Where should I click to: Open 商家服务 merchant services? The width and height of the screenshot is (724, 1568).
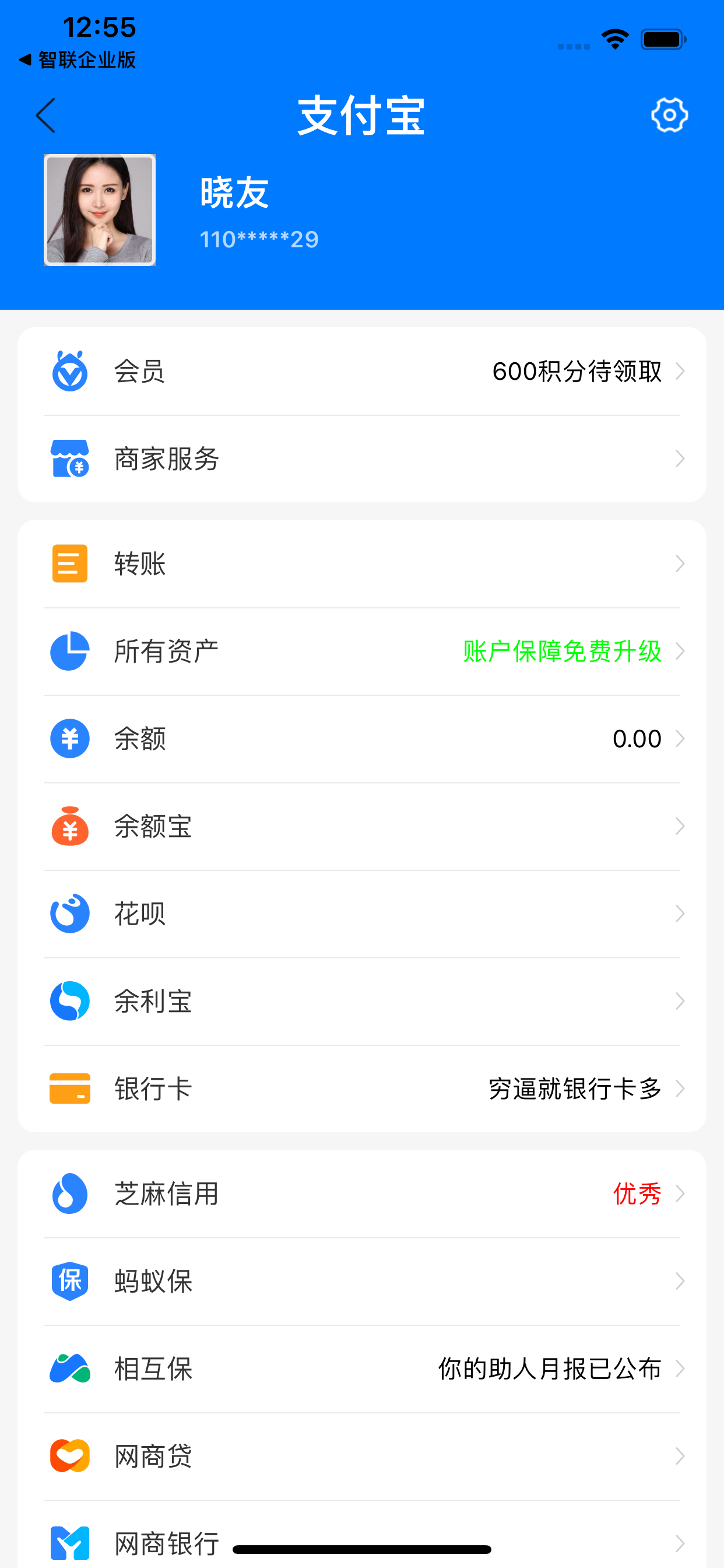[x=361, y=459]
